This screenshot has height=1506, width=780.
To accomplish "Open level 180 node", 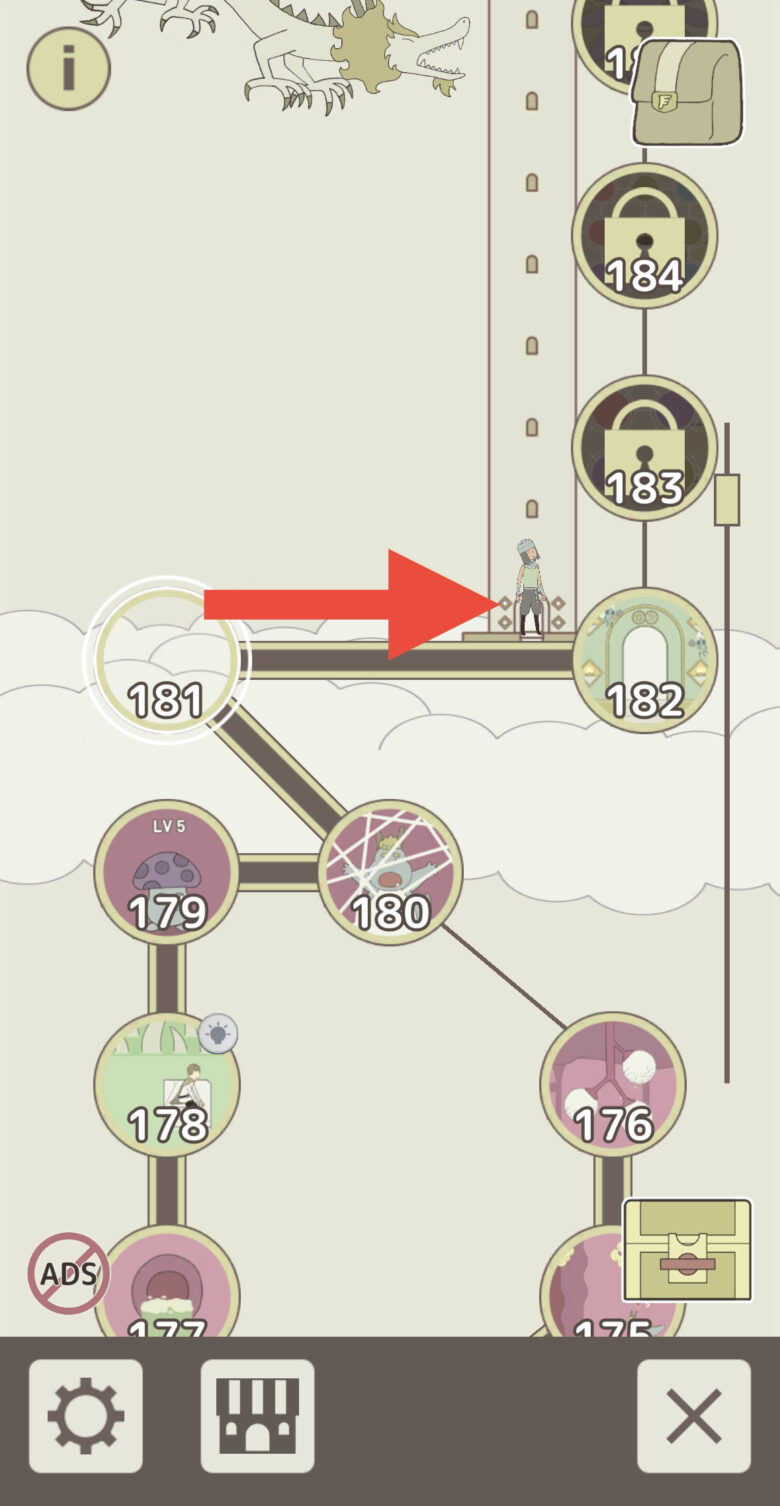I will click(x=390, y=872).
